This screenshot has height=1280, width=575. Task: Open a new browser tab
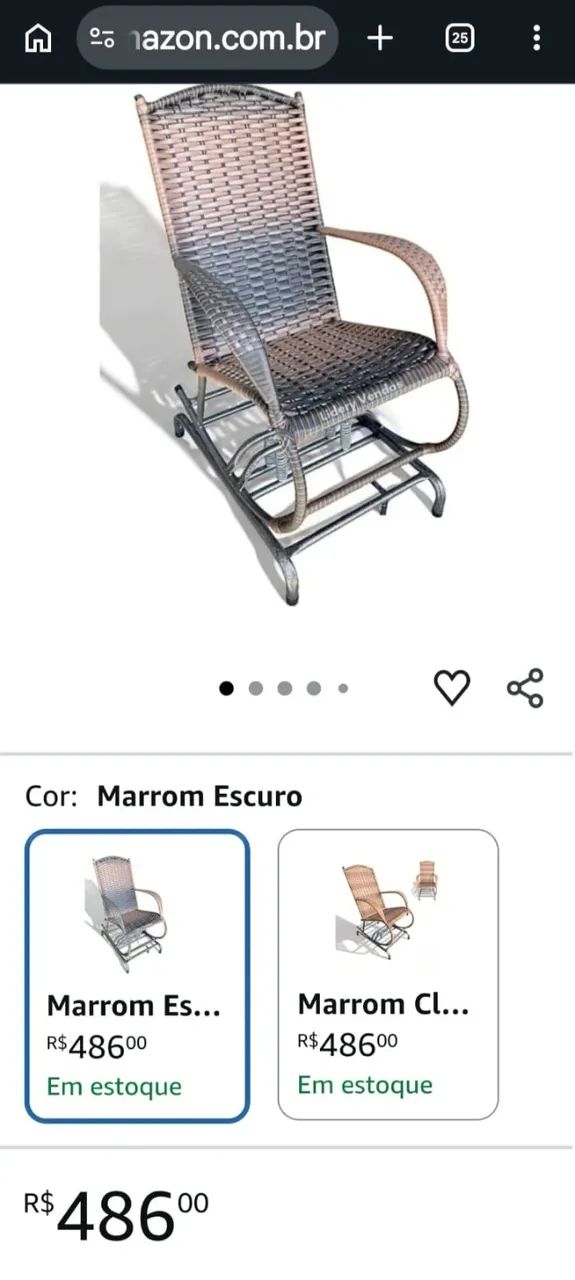[380, 39]
